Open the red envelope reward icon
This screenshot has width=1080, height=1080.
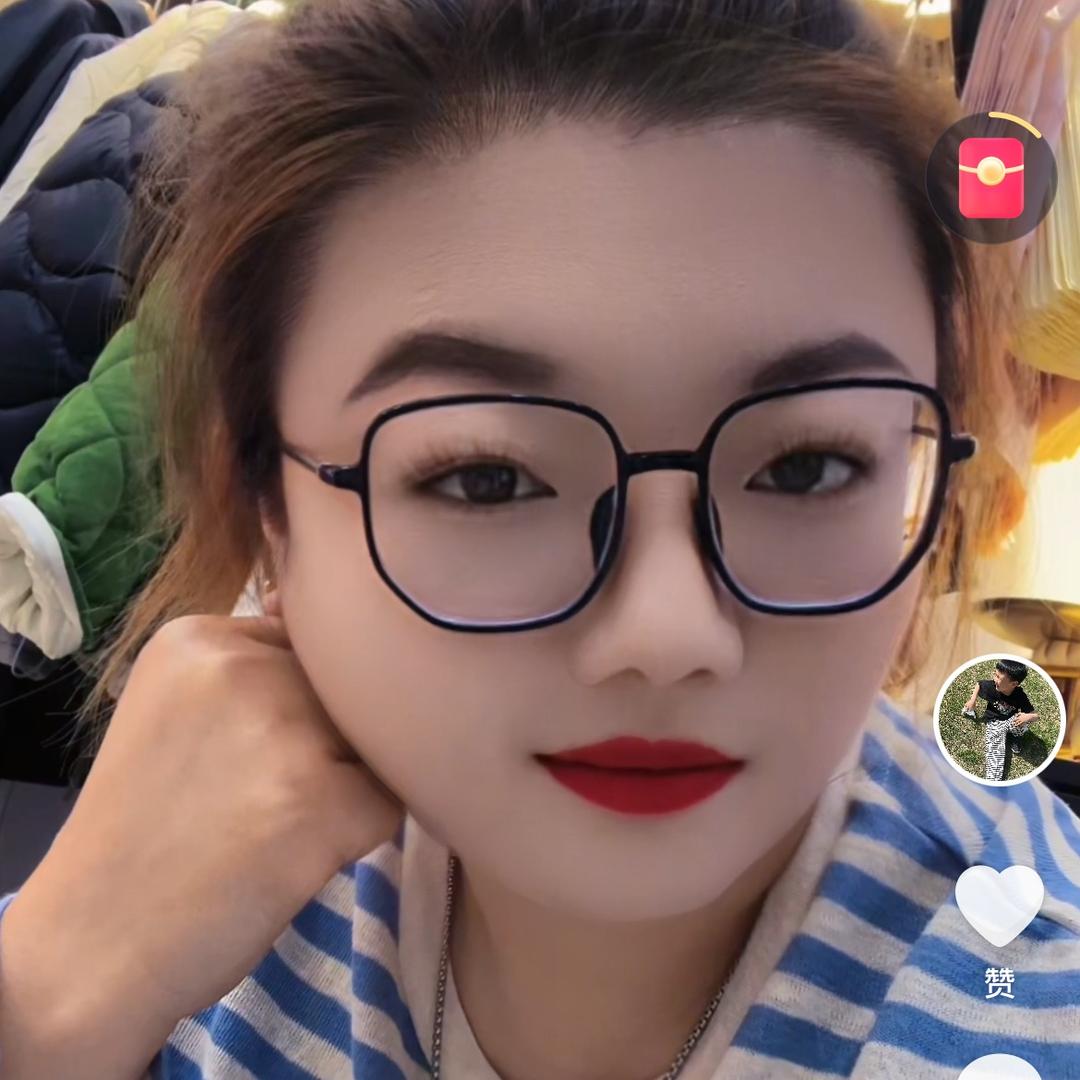(991, 178)
